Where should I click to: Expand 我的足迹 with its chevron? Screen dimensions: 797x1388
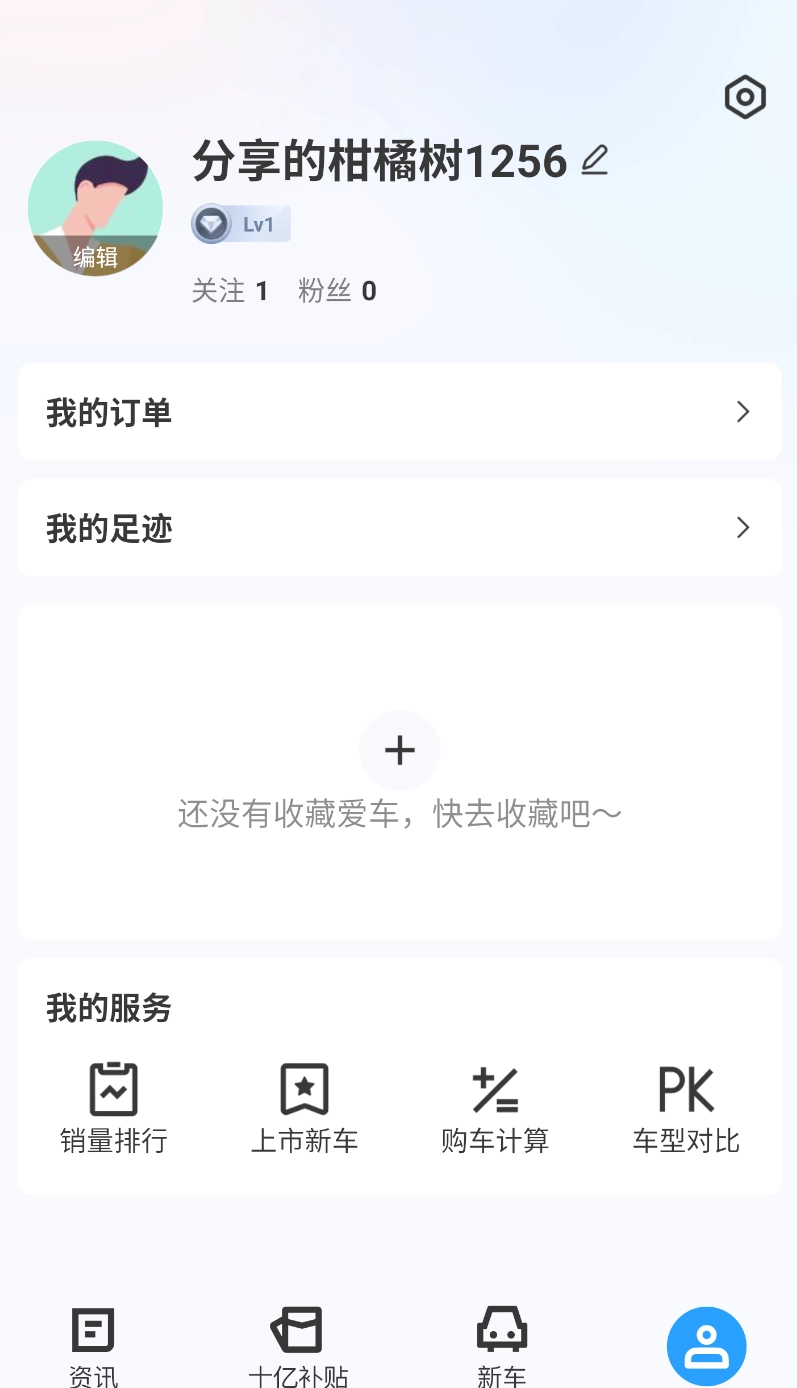(743, 527)
